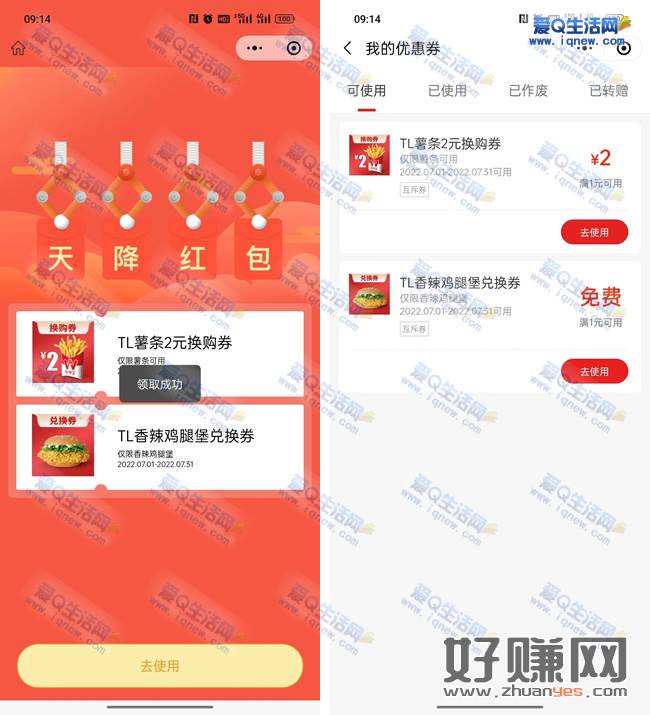Image resolution: width=650 pixels, height=715 pixels.
Task: Open TL薯条2元换购券 card under 天降红包
Action: click(x=160, y=352)
